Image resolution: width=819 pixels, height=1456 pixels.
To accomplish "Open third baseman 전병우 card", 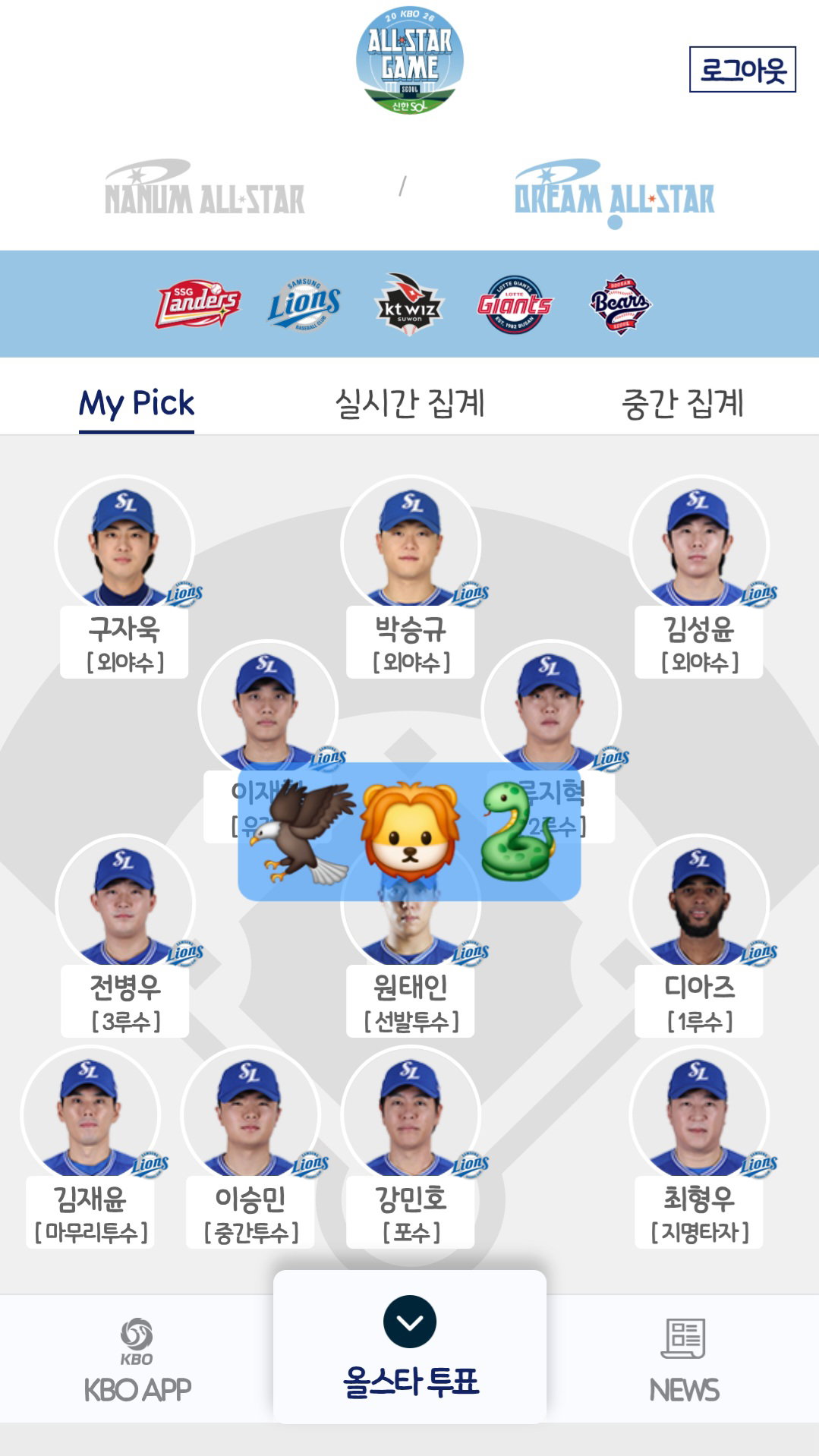I will (x=124, y=935).
